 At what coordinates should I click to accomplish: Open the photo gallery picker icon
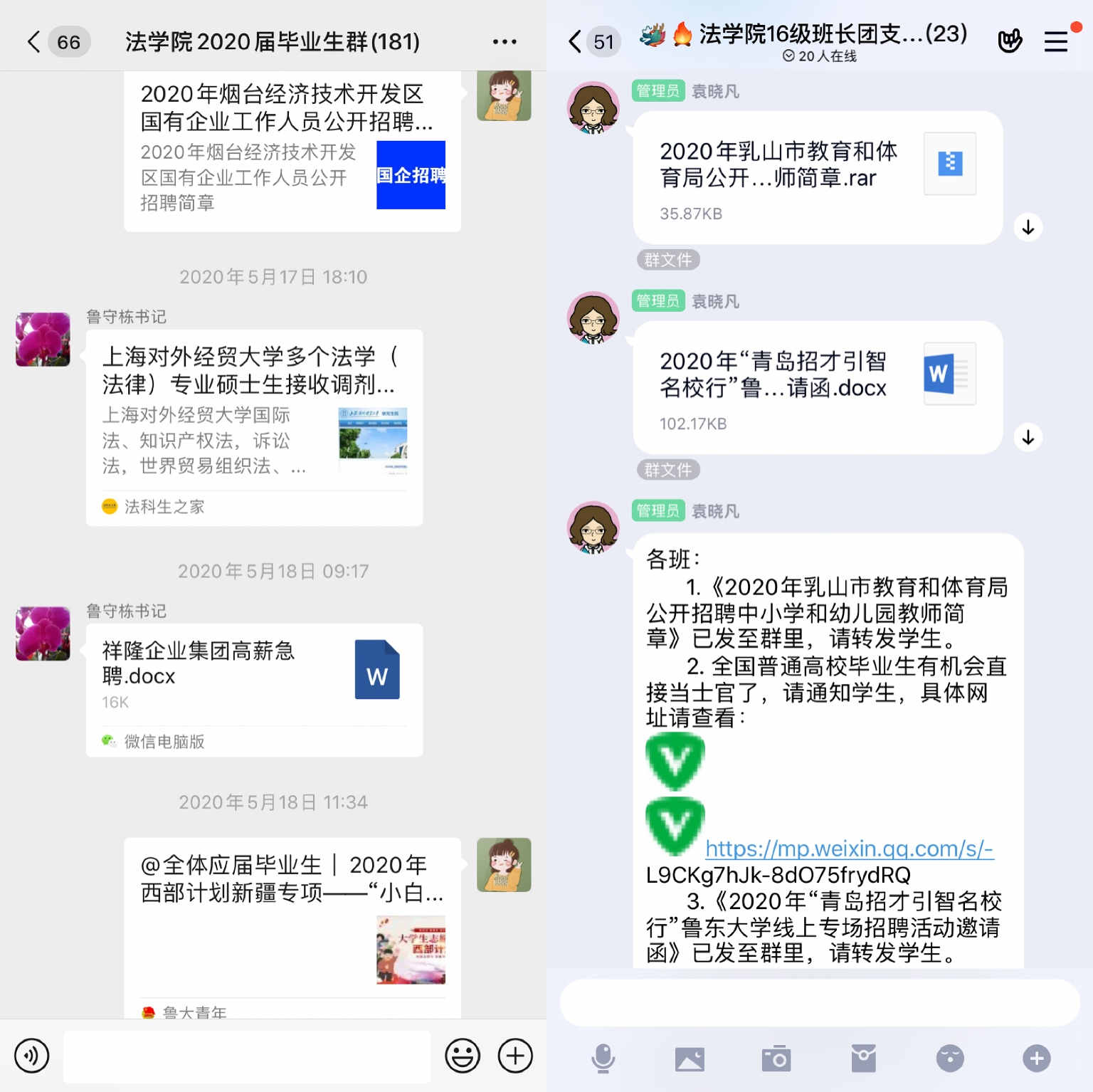click(690, 1059)
